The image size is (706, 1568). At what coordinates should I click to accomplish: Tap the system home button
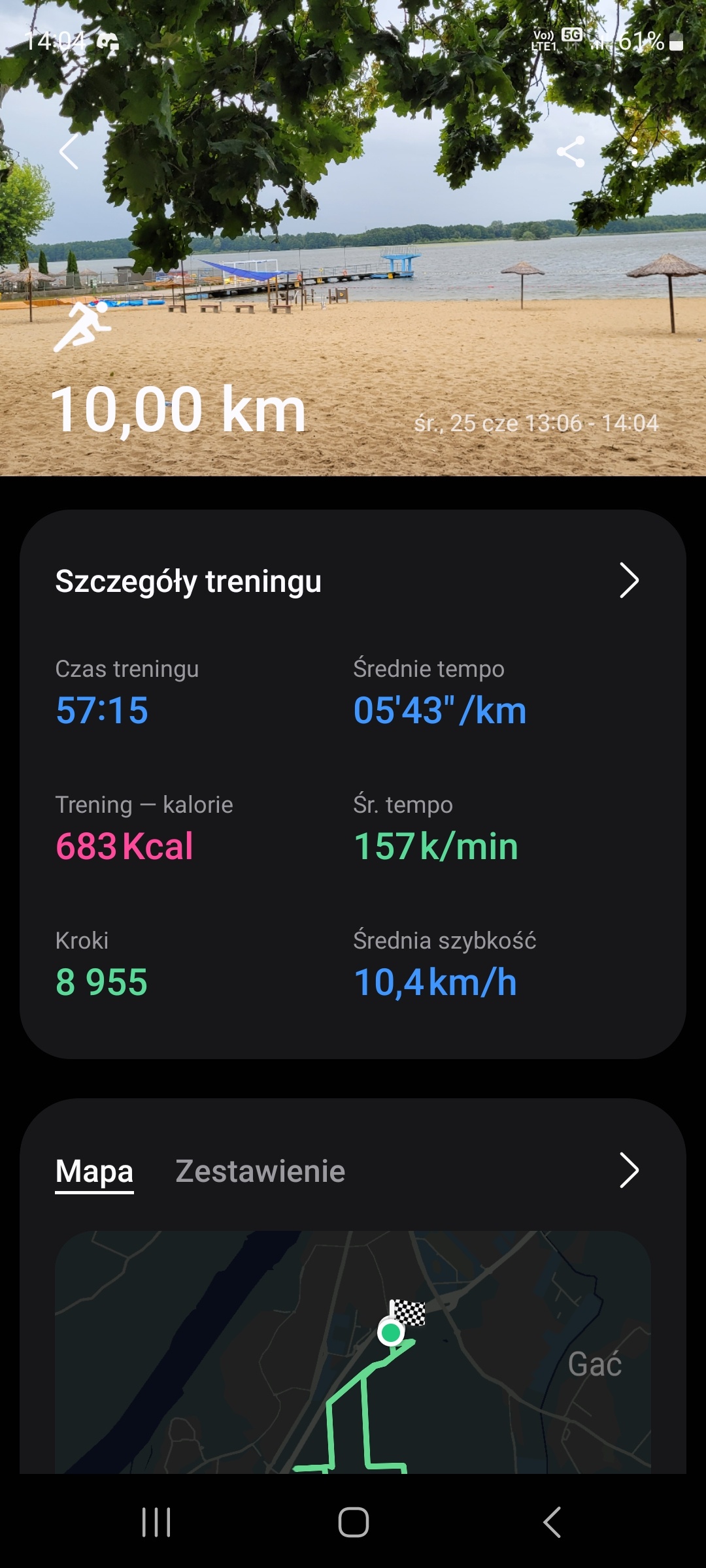(x=353, y=1522)
